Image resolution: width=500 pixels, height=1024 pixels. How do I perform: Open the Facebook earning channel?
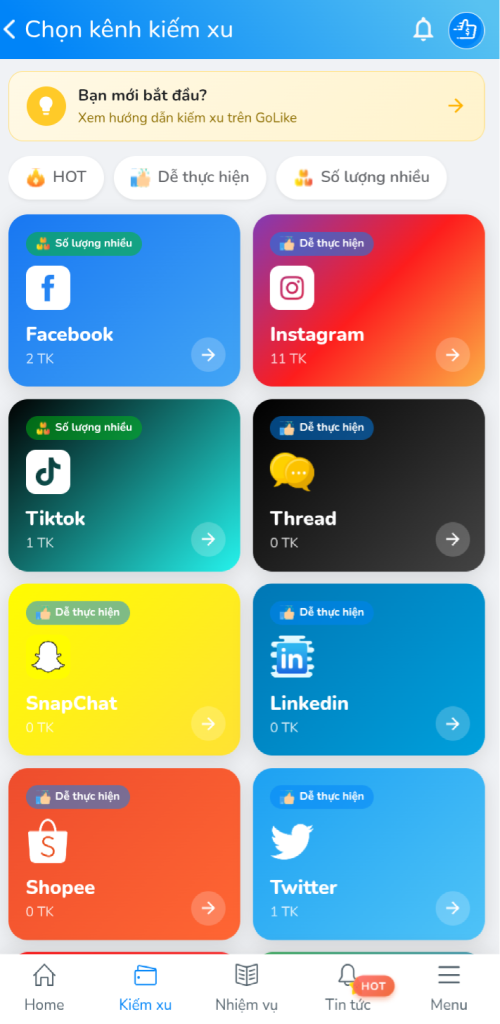[x=124, y=300]
